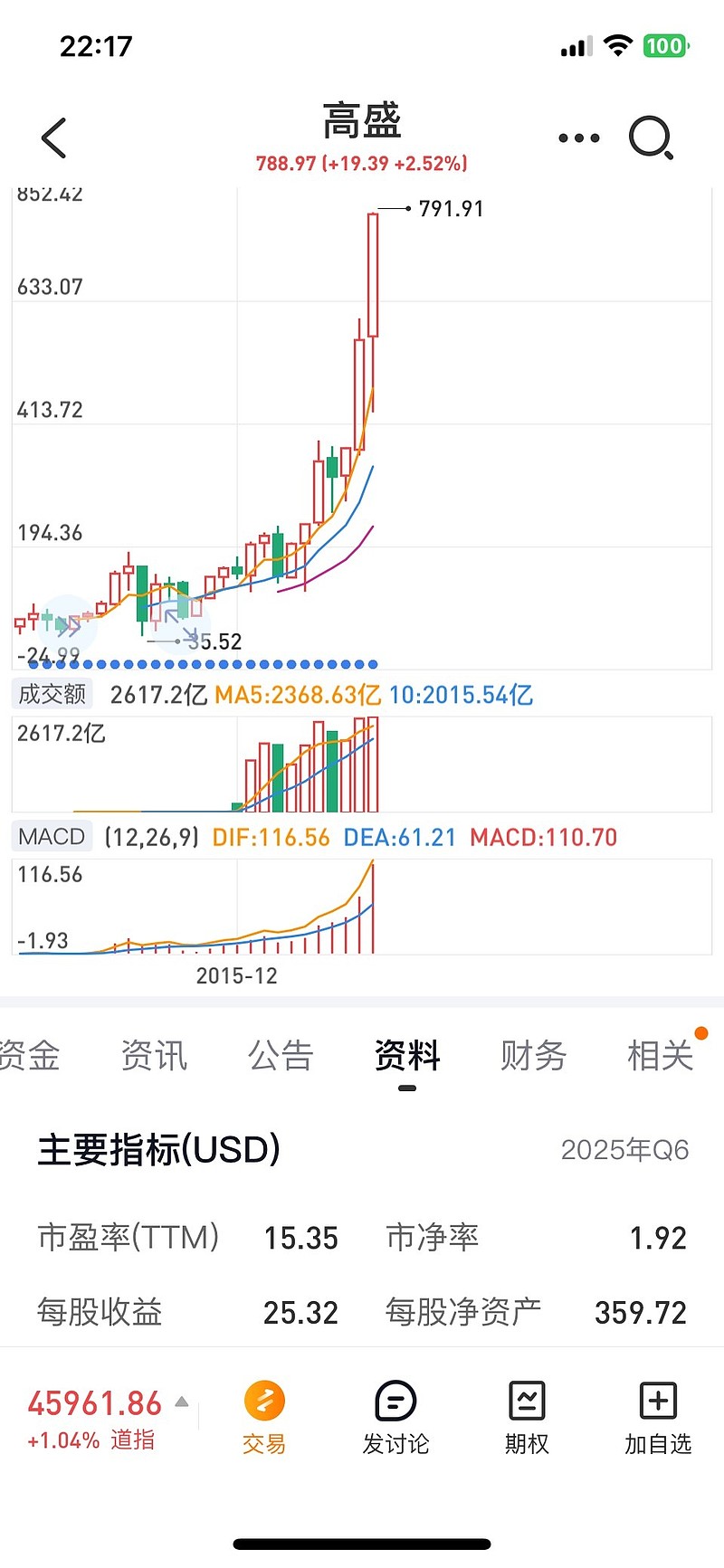
Task: Add stock to watchlist with 加自选
Action: point(658,1418)
